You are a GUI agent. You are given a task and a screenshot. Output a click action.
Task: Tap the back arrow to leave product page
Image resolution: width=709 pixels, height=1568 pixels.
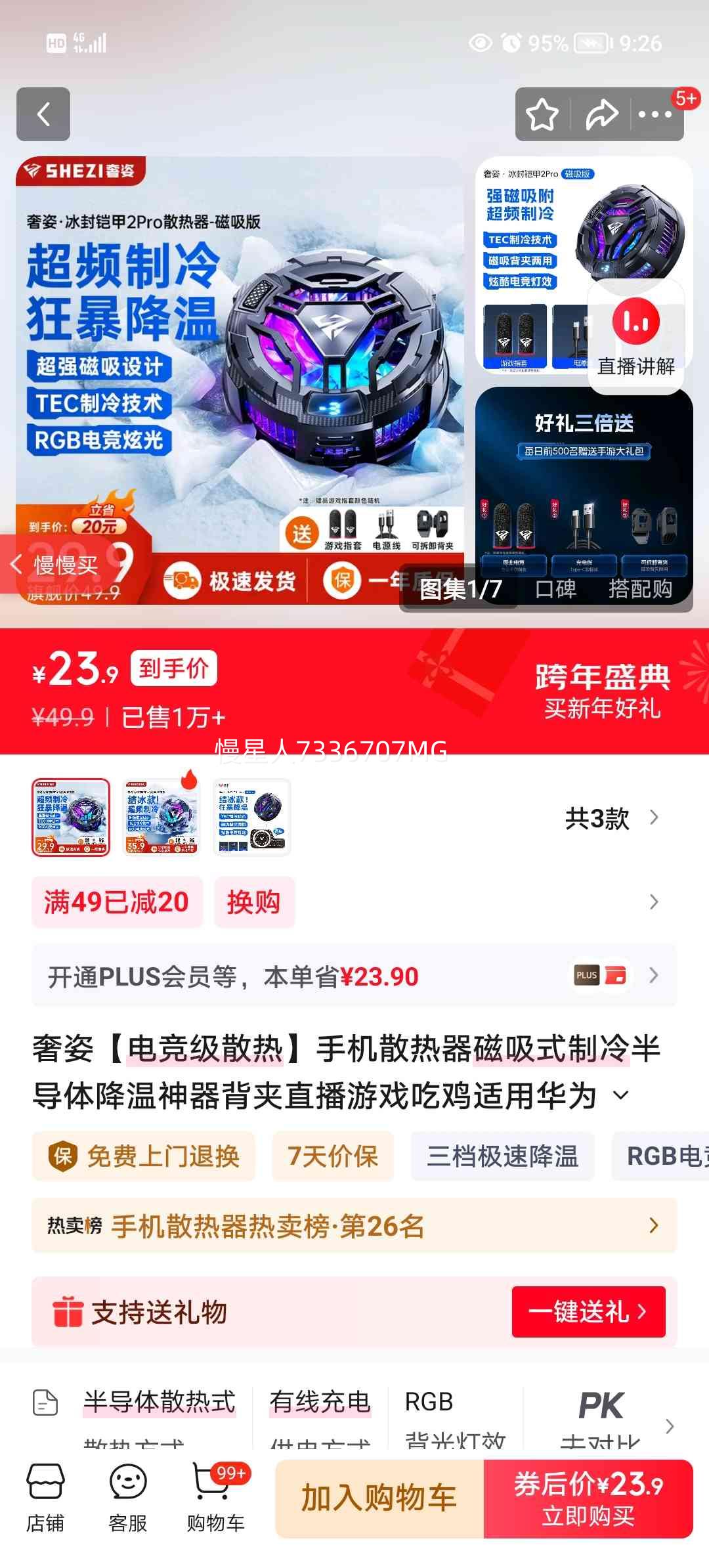click(x=43, y=114)
